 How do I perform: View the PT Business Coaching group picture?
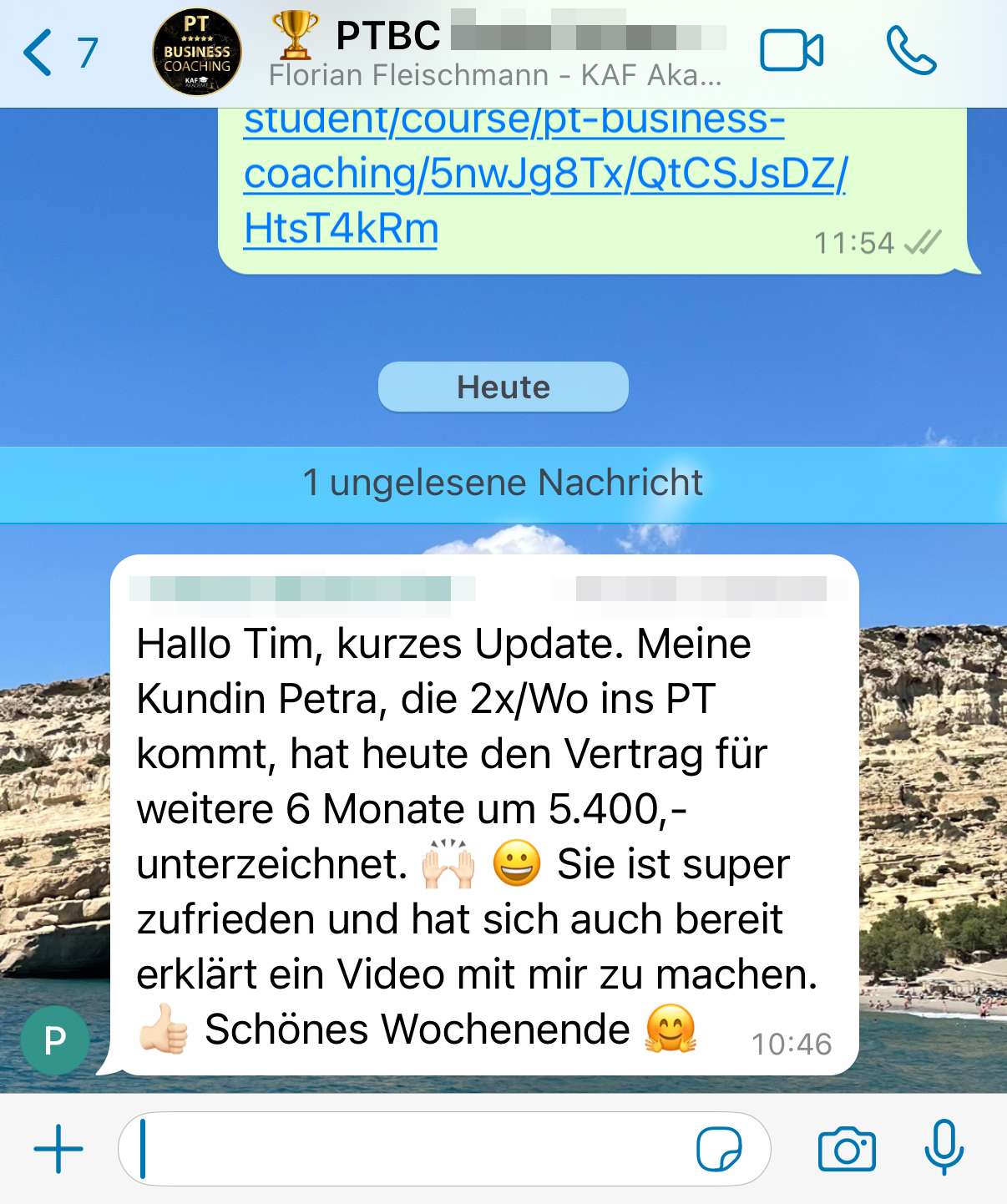(x=197, y=52)
